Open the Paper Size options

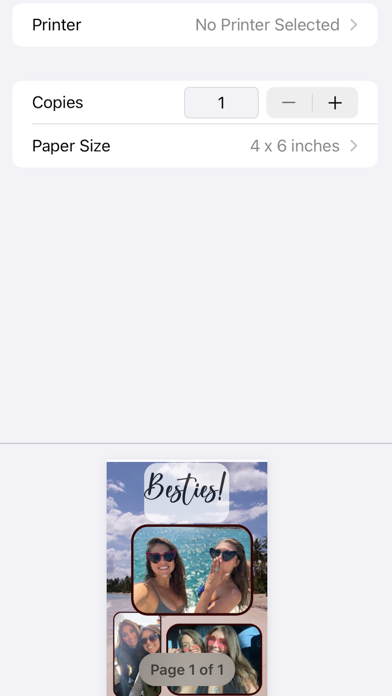point(195,146)
